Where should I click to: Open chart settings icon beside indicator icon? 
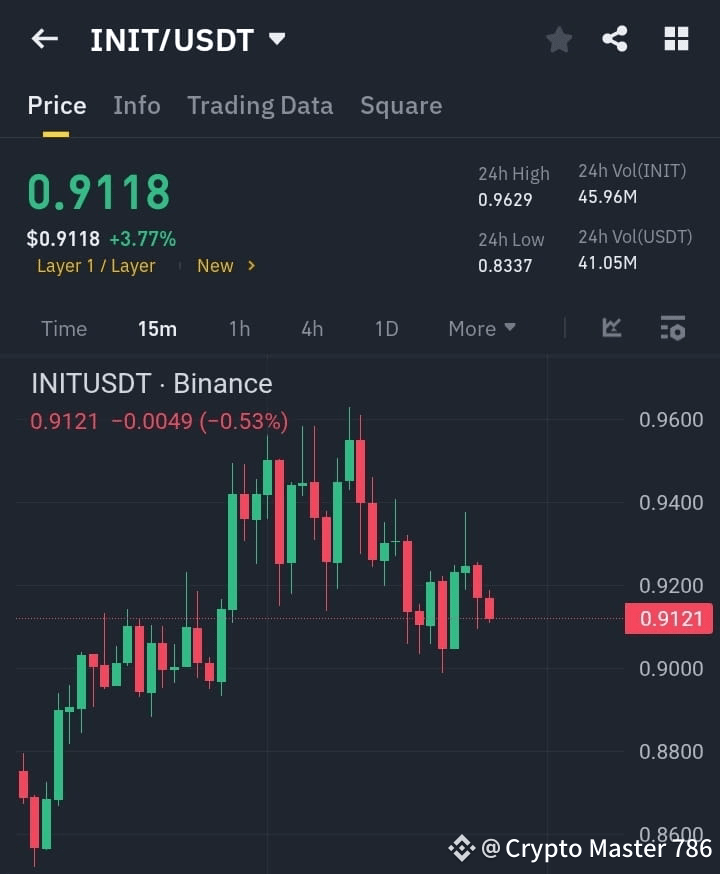click(x=671, y=328)
